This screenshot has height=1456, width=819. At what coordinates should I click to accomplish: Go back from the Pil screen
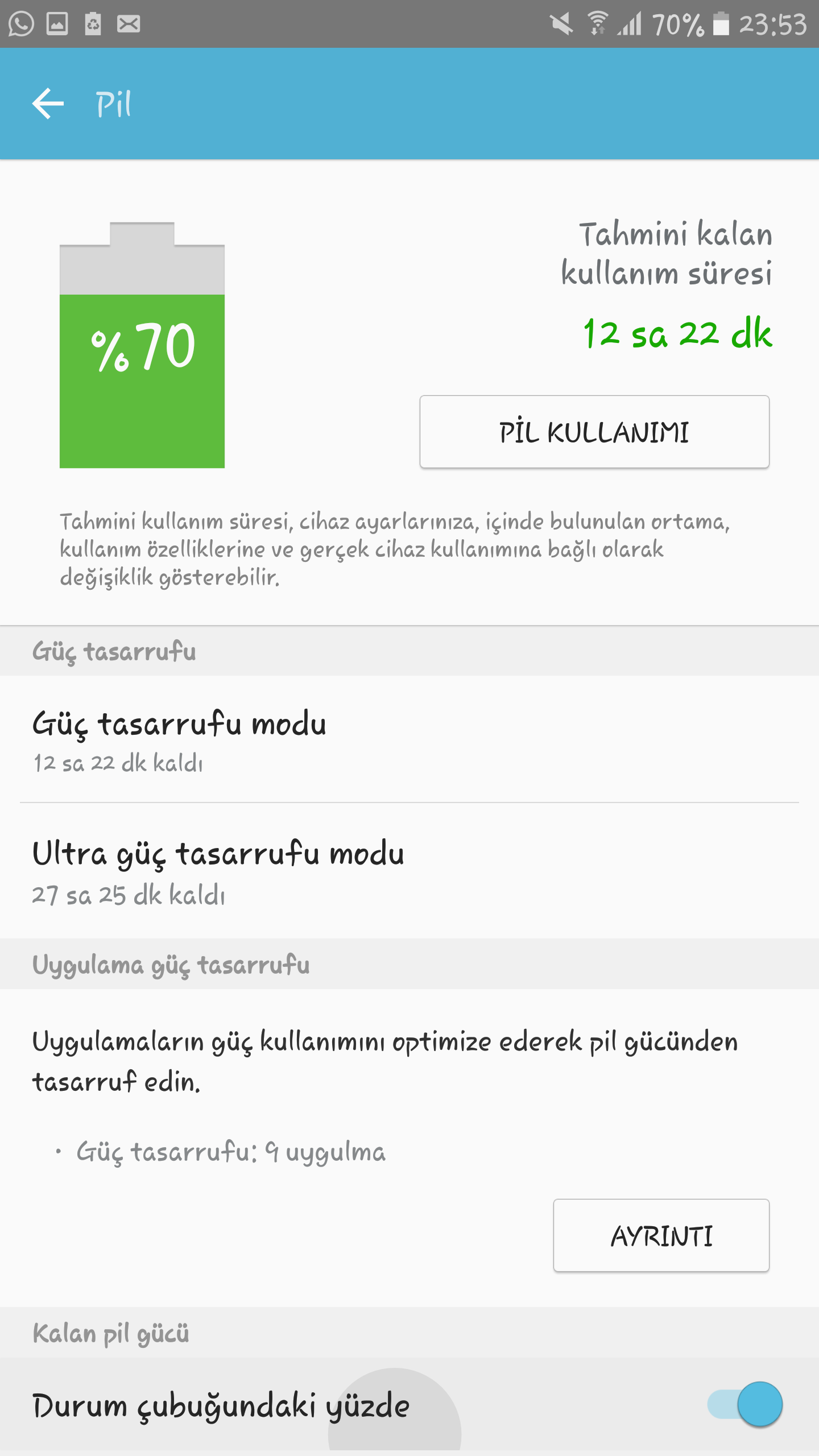48,104
